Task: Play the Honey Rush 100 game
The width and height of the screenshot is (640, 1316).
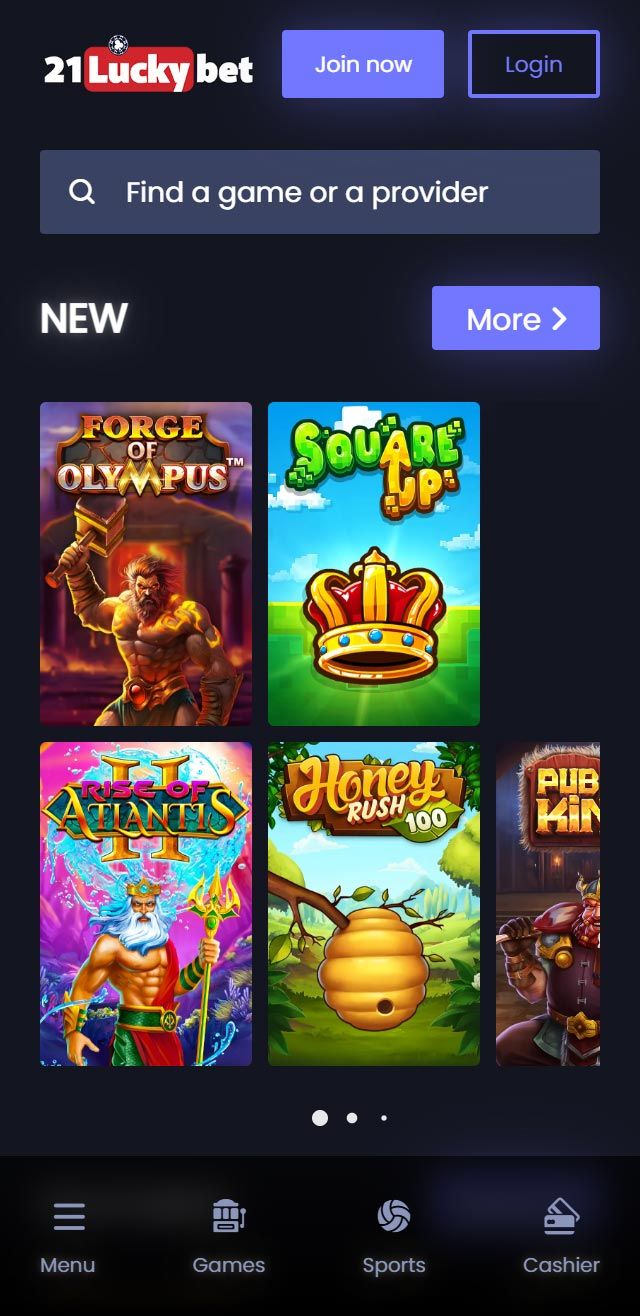Action: [x=374, y=903]
